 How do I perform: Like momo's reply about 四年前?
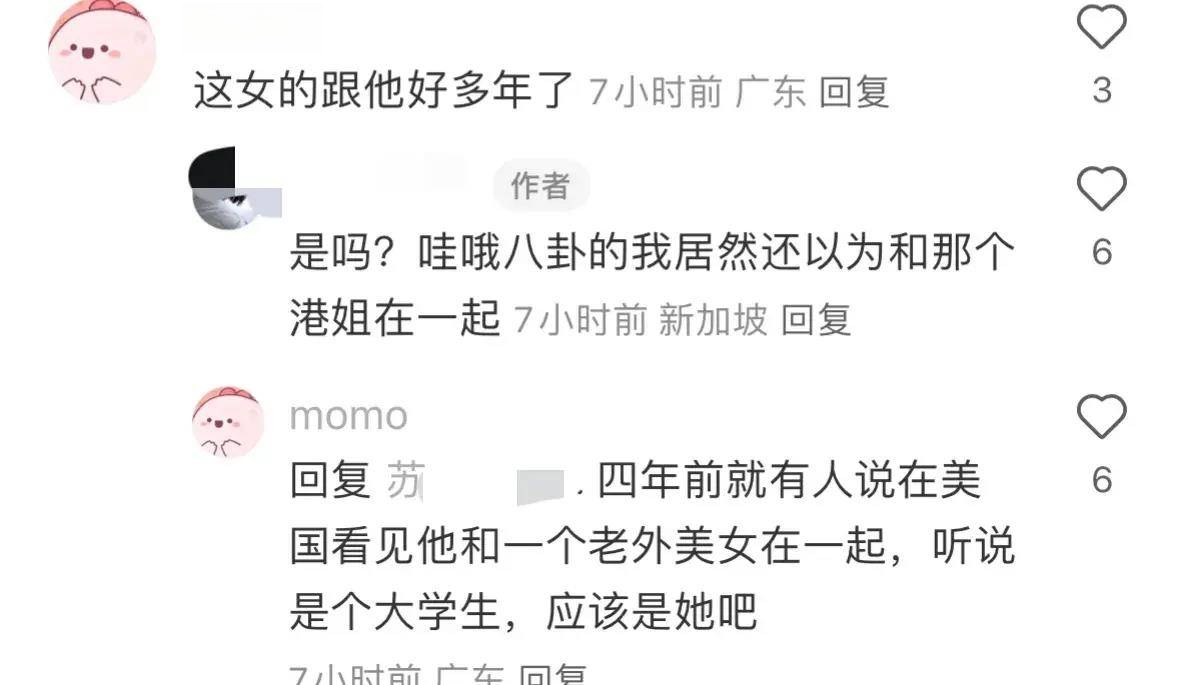1101,416
